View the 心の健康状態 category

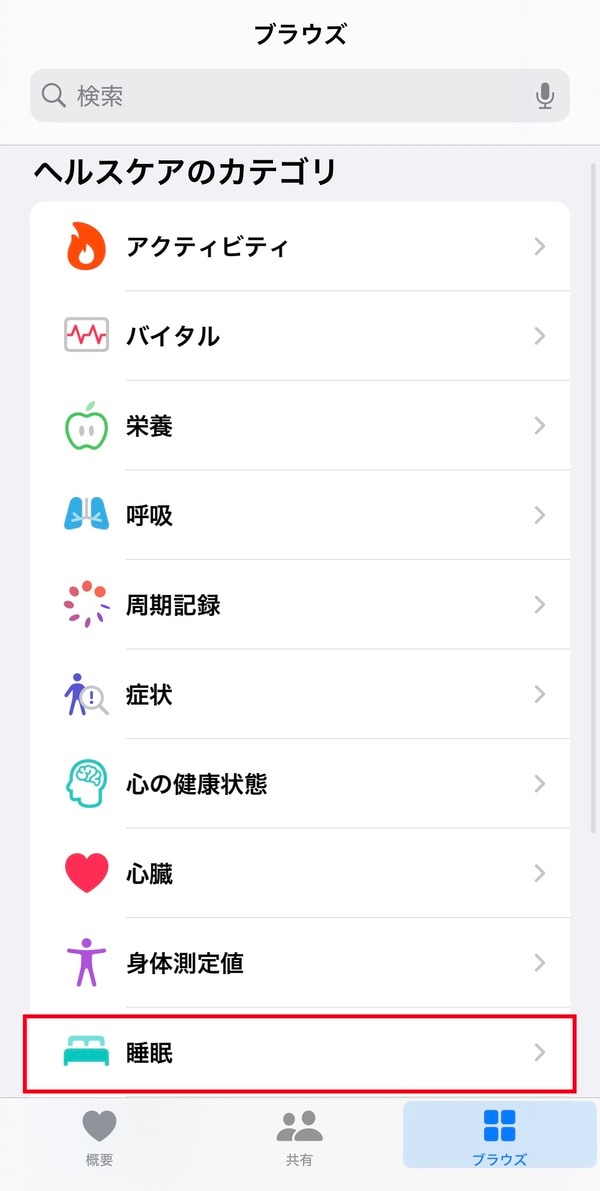point(300,784)
